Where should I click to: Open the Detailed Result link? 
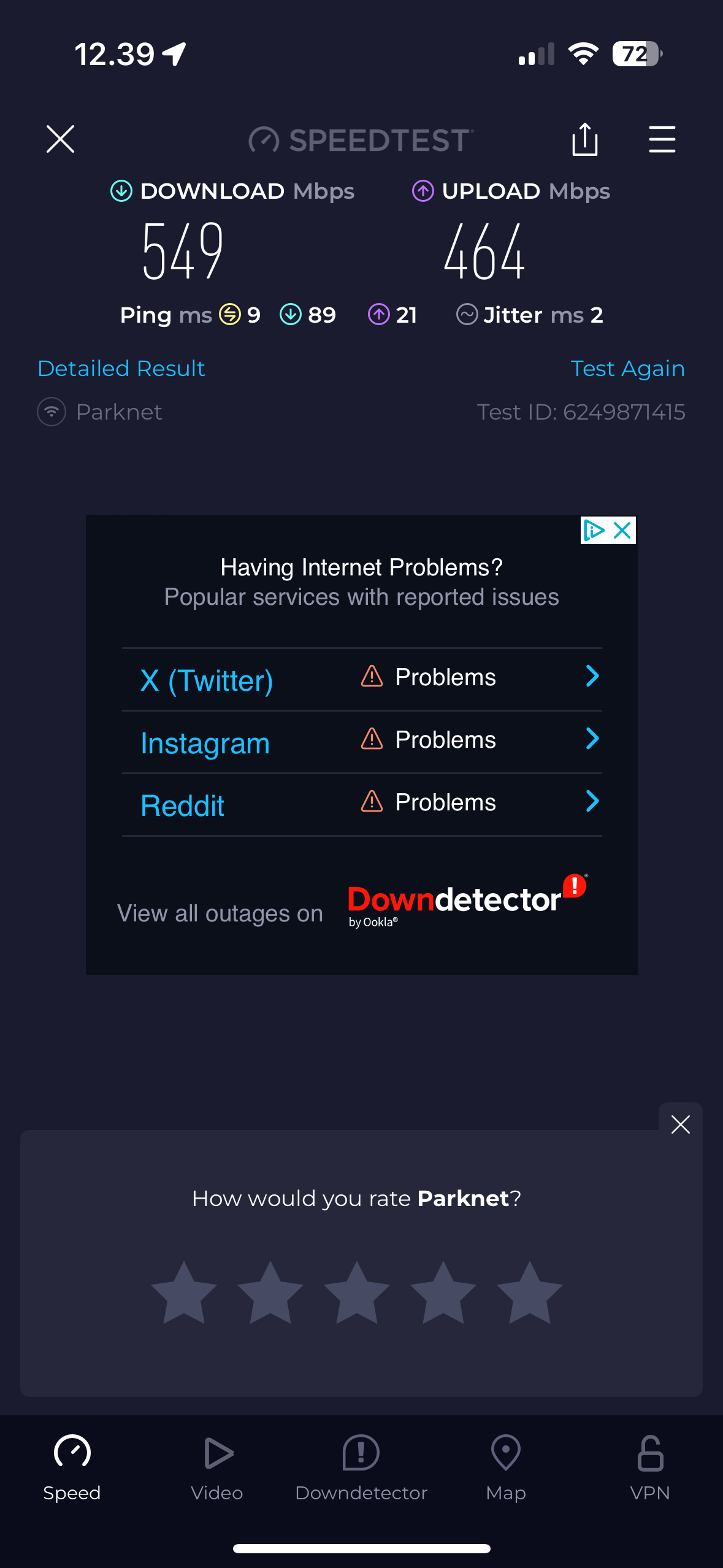click(121, 369)
